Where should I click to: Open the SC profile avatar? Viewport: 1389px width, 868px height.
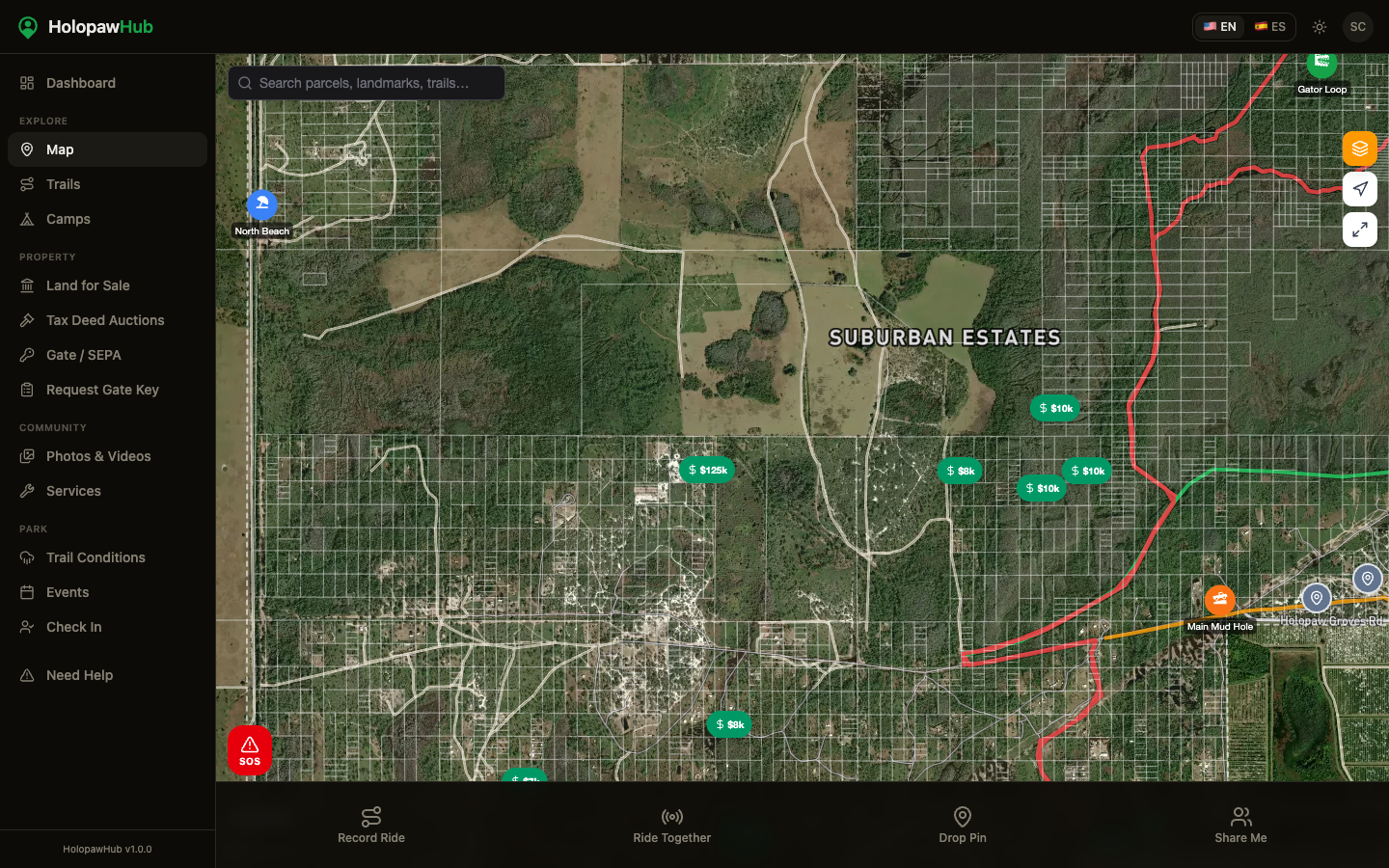tap(1357, 27)
